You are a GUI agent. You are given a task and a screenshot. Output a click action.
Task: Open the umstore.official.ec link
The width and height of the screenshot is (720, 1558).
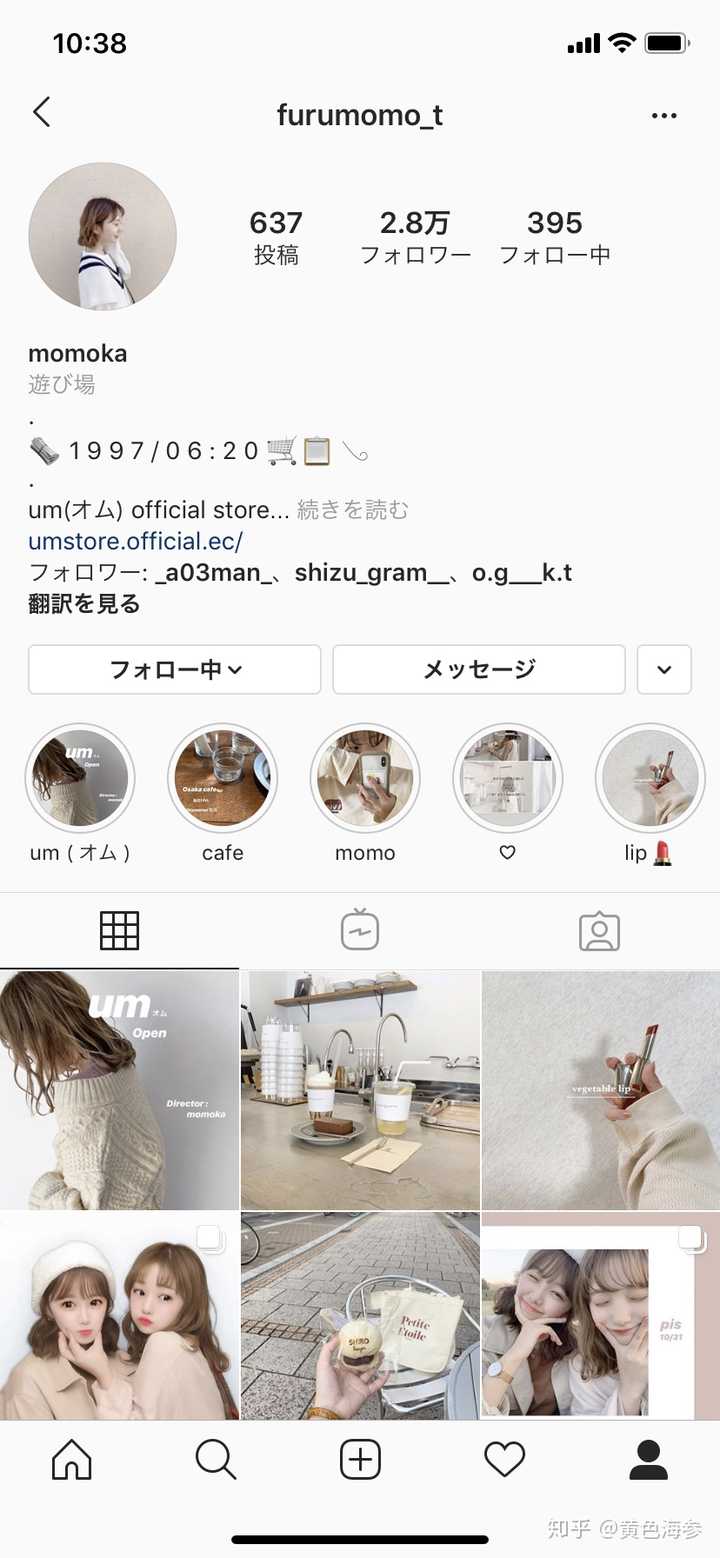pos(135,542)
